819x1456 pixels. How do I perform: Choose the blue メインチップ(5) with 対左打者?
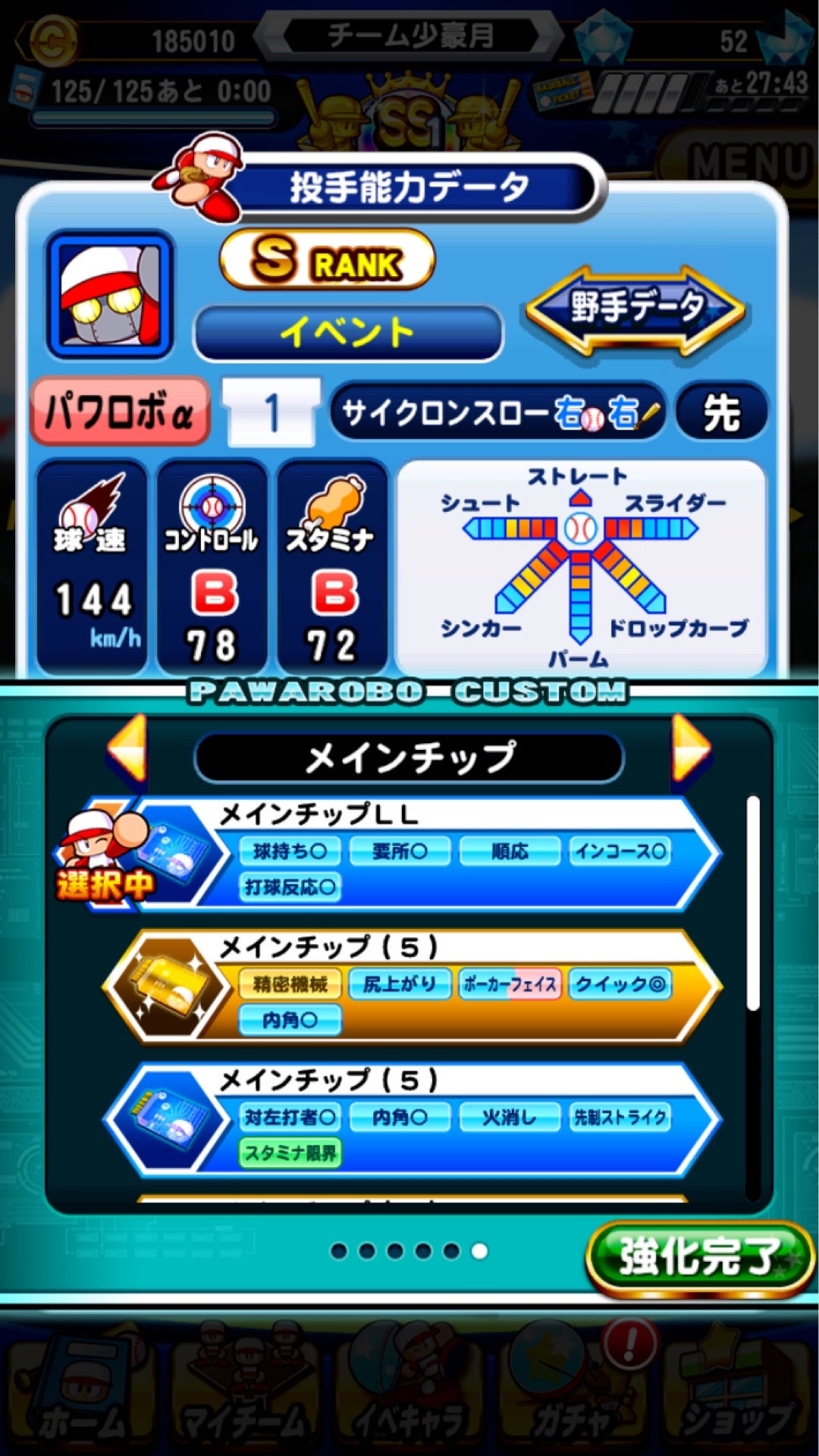coord(412,1119)
